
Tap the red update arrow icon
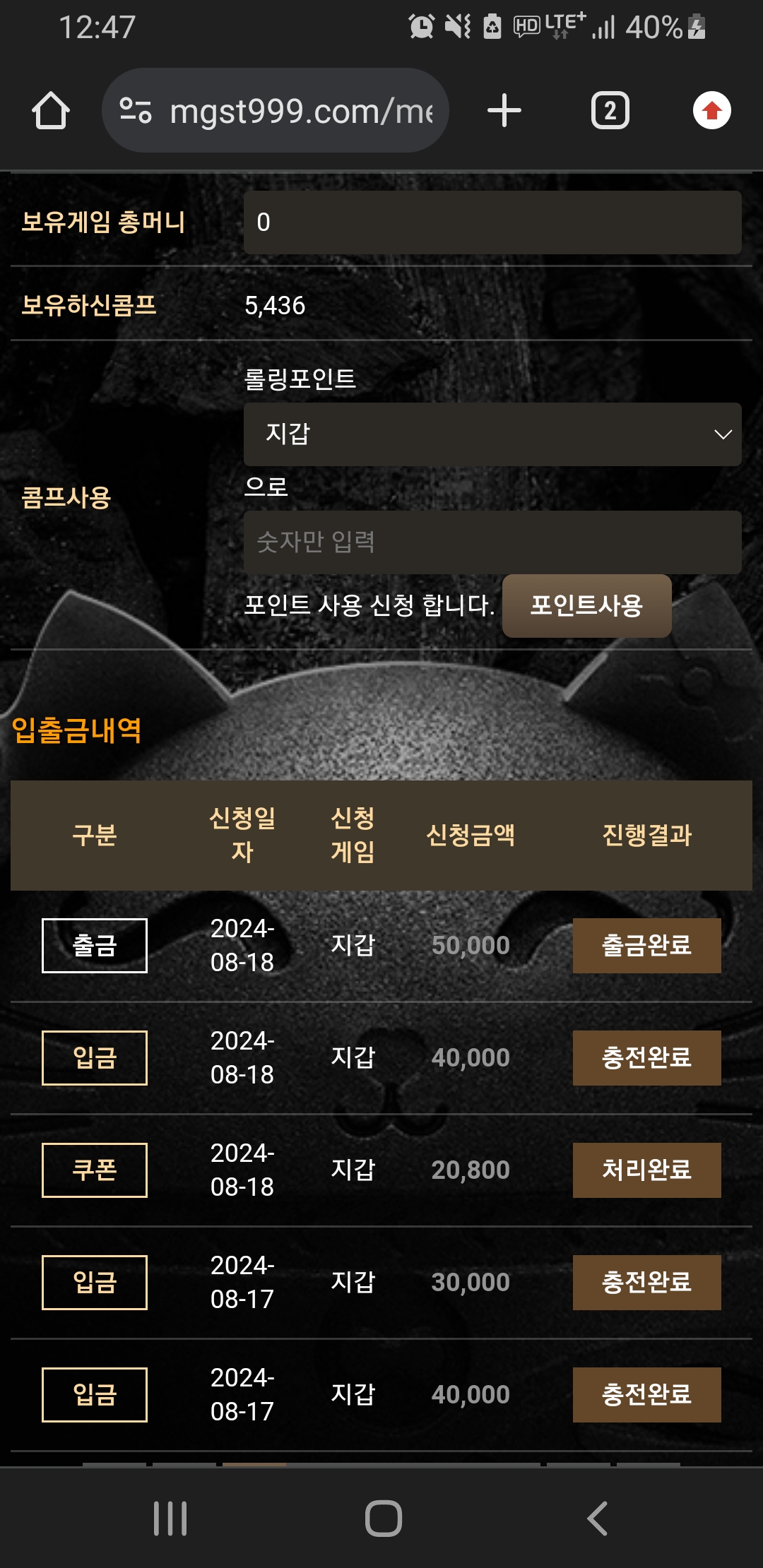coord(711,111)
